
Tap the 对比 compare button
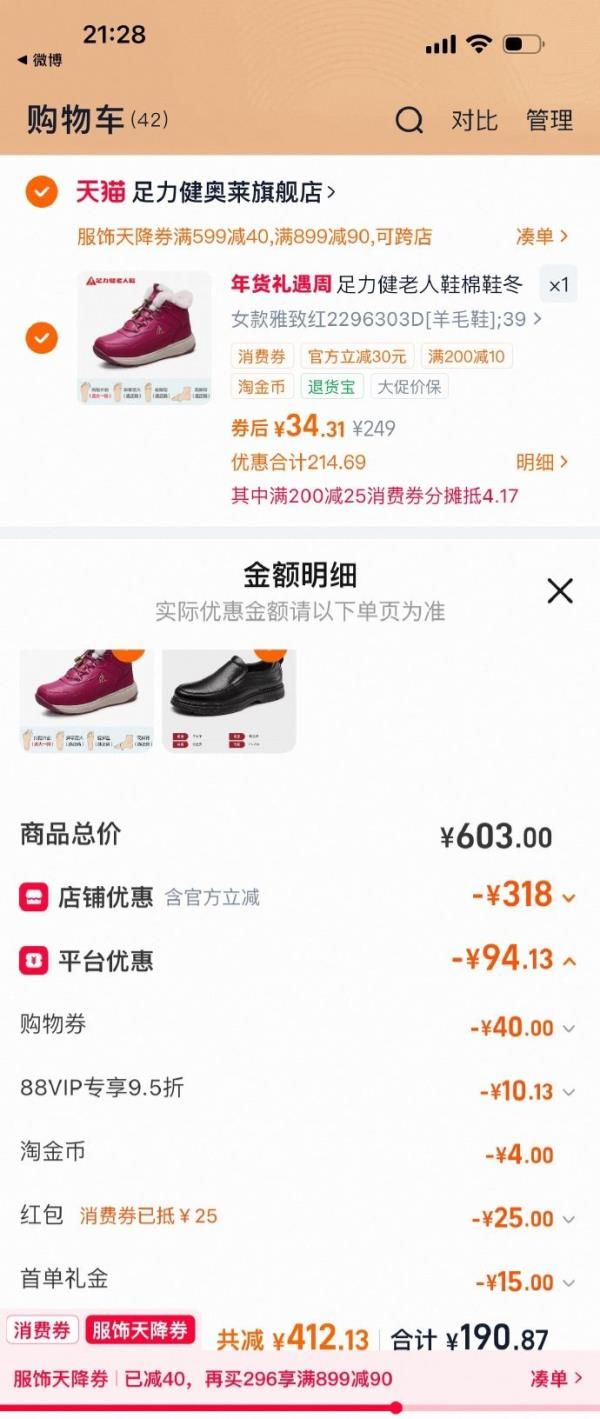coord(474,121)
